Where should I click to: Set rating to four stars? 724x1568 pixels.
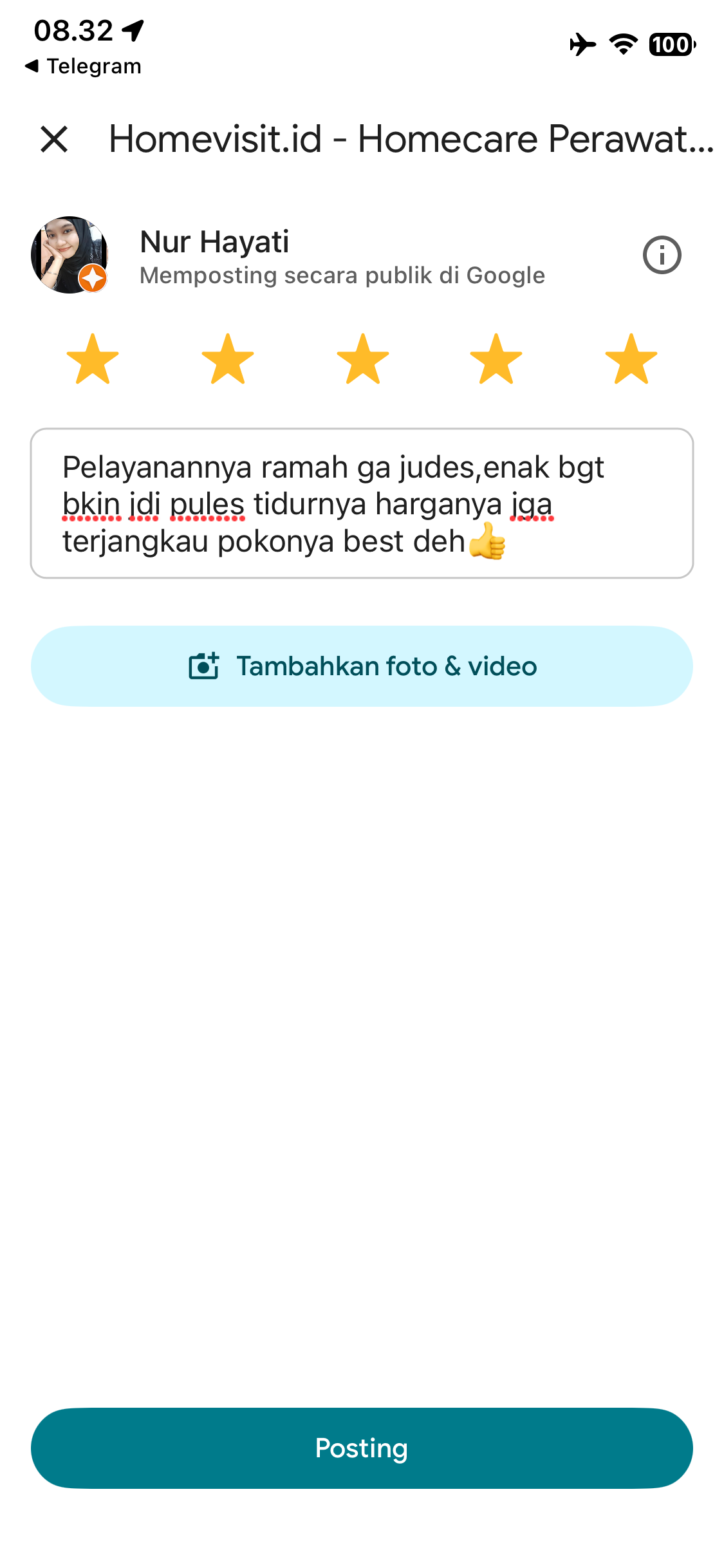[x=496, y=359]
